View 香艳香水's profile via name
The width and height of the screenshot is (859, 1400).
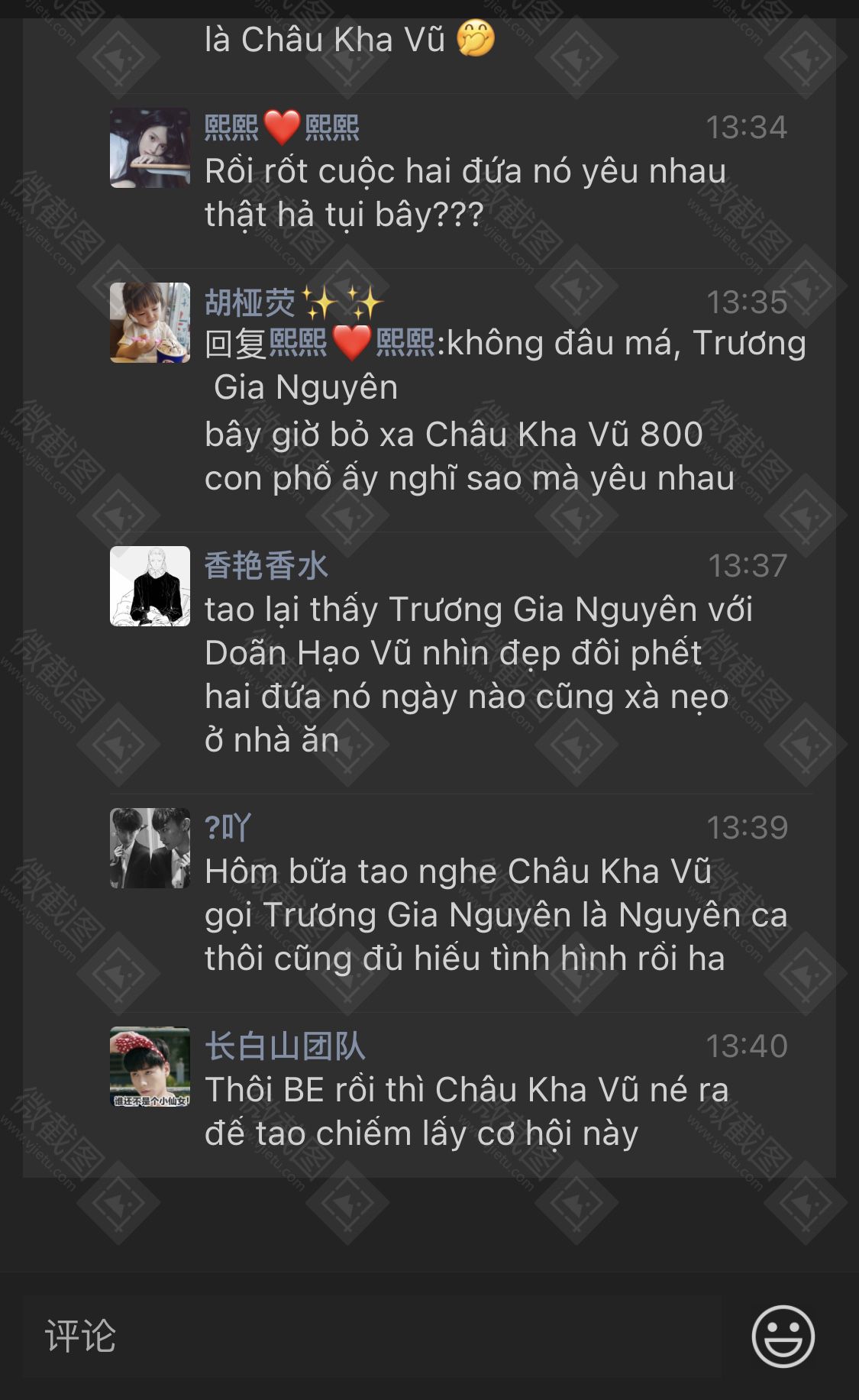click(266, 566)
